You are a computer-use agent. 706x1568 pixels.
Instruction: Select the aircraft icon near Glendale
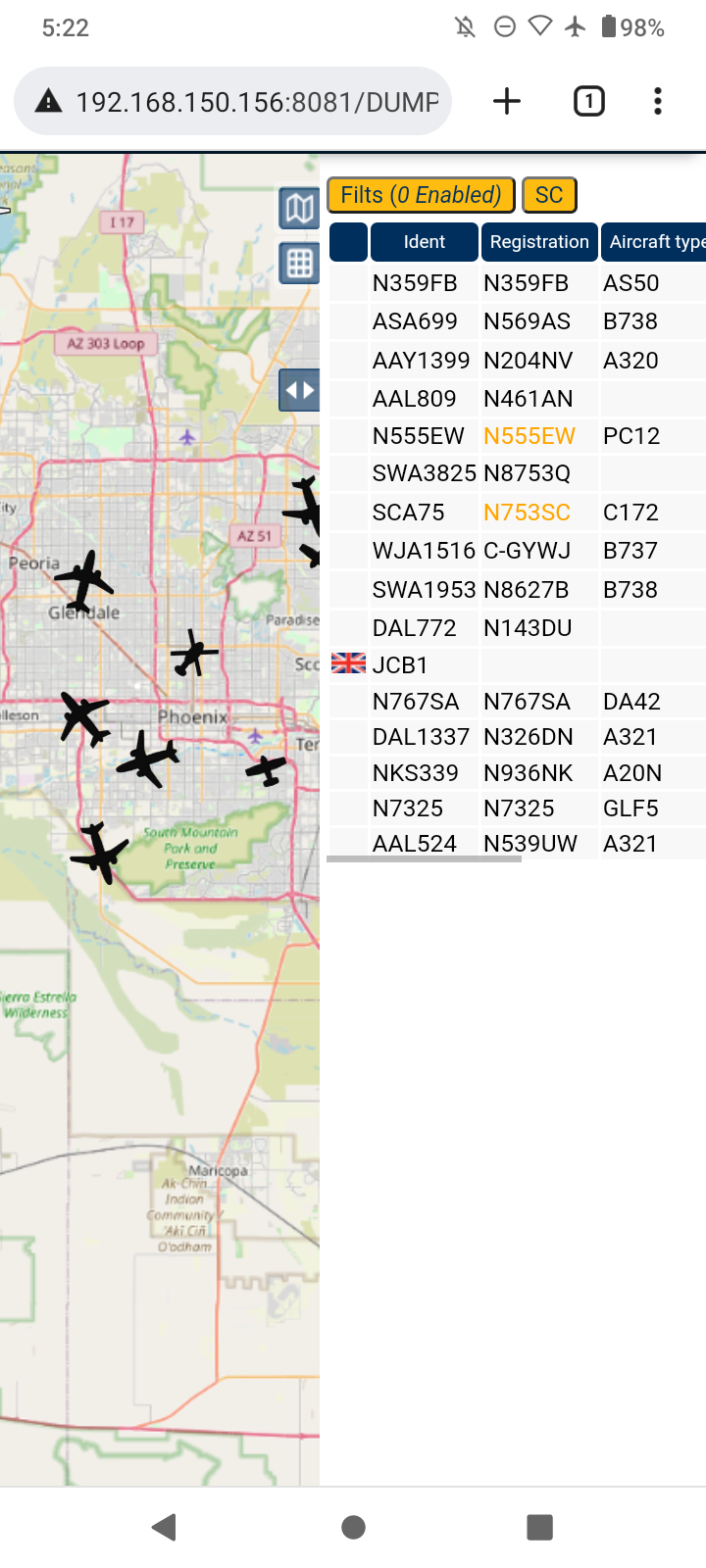pos(84,580)
